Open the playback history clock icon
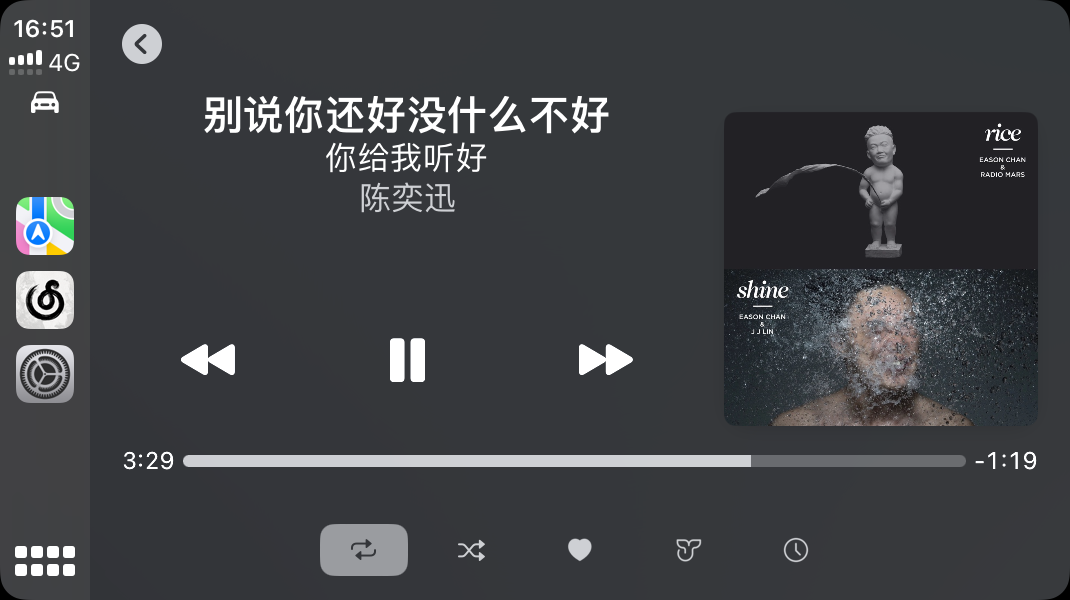1070x600 pixels. click(795, 550)
